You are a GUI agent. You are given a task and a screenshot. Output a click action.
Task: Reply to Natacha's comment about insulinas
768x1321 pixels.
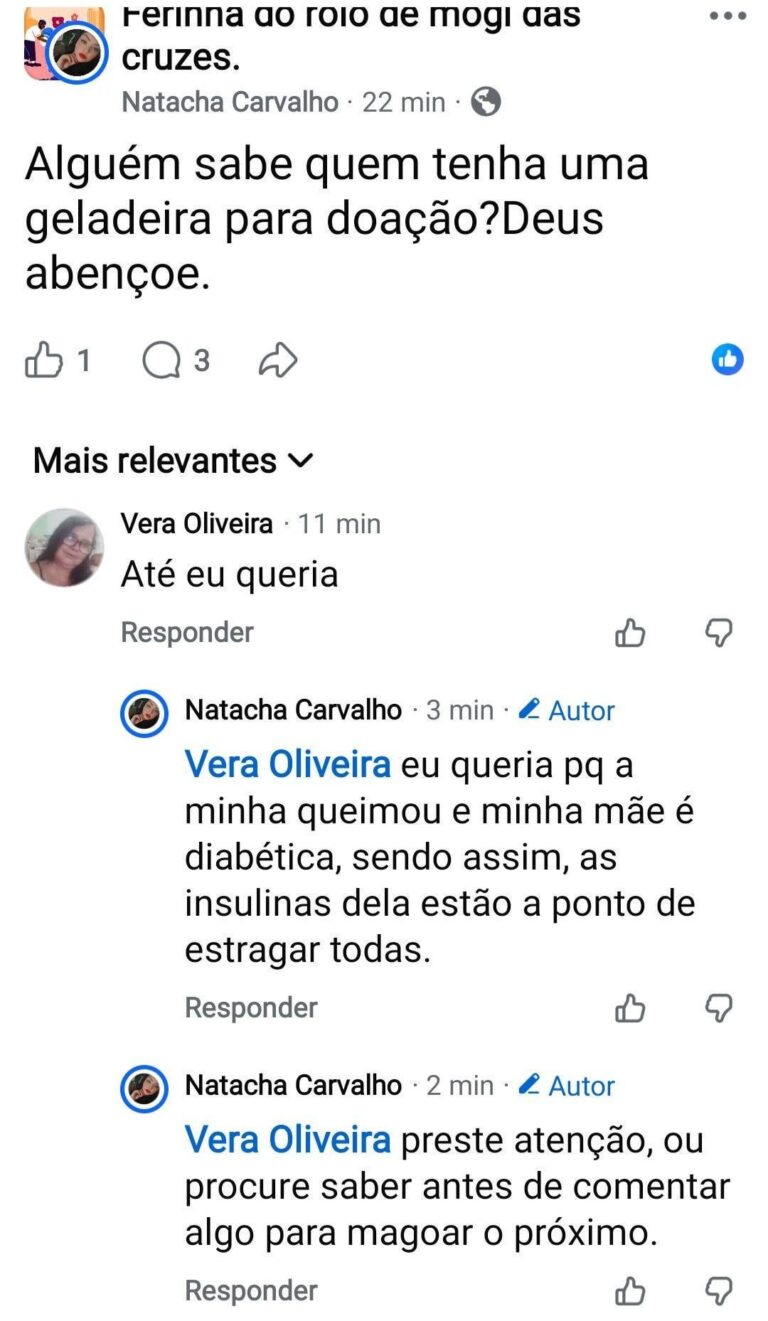coord(251,1007)
